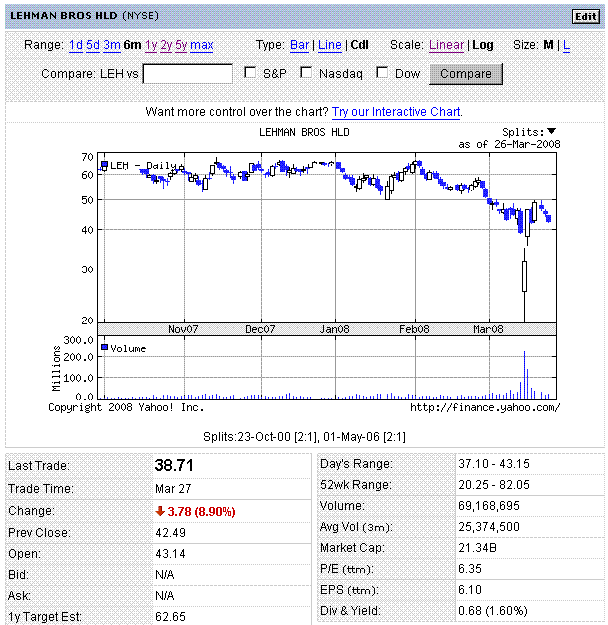Switch range to 5d
The image size is (608, 625).
click(93, 45)
